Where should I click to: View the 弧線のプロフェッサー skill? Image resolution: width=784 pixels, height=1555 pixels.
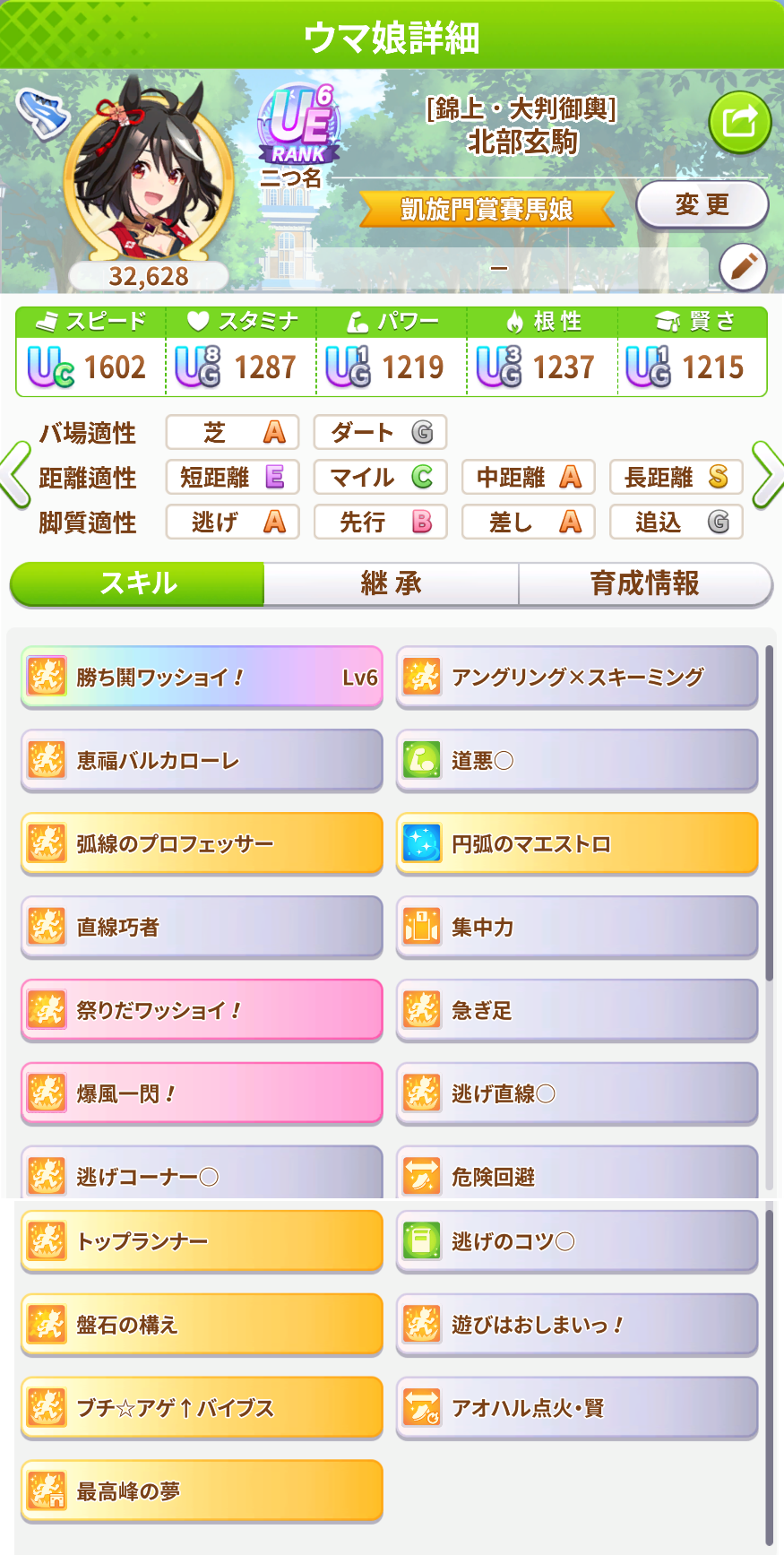click(x=202, y=844)
